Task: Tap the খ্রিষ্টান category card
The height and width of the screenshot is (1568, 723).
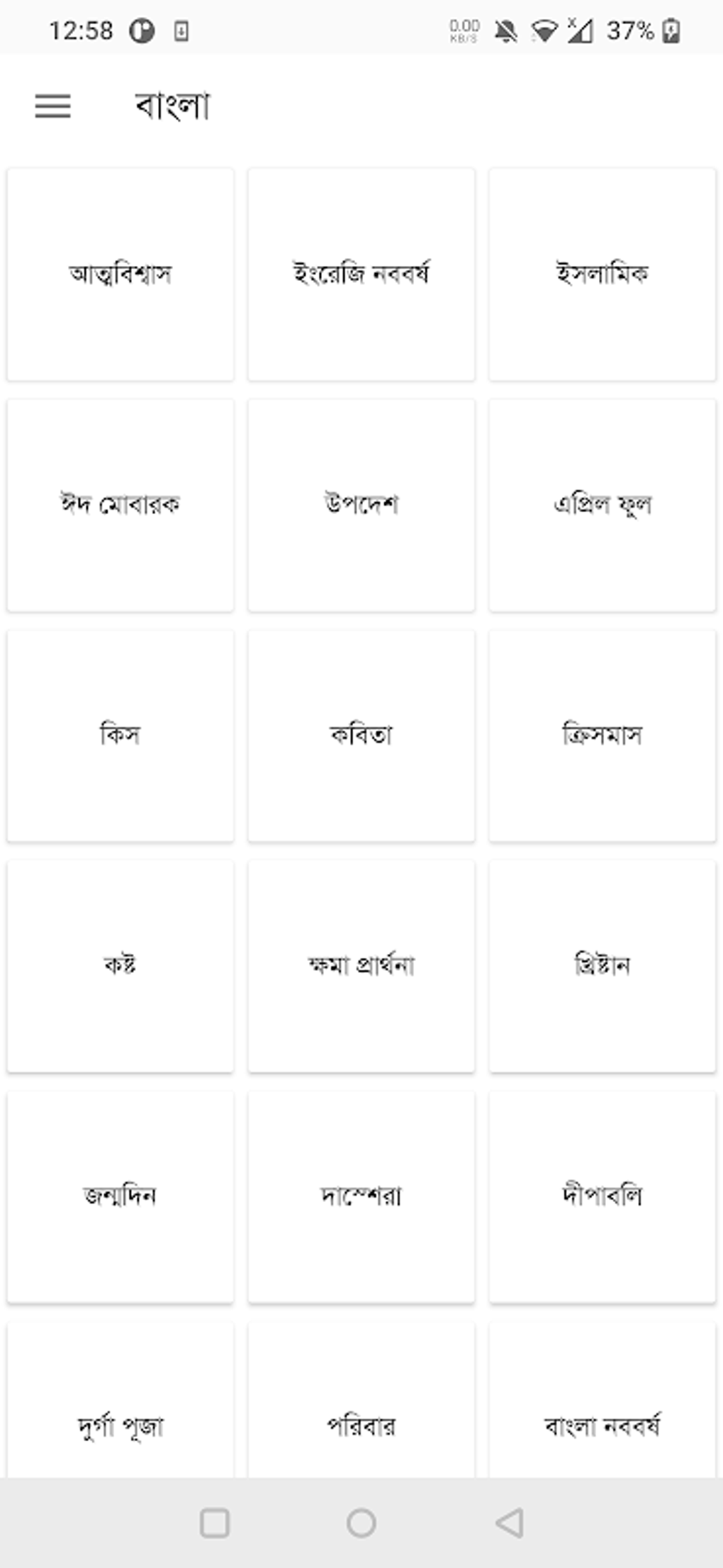Action: [602, 966]
